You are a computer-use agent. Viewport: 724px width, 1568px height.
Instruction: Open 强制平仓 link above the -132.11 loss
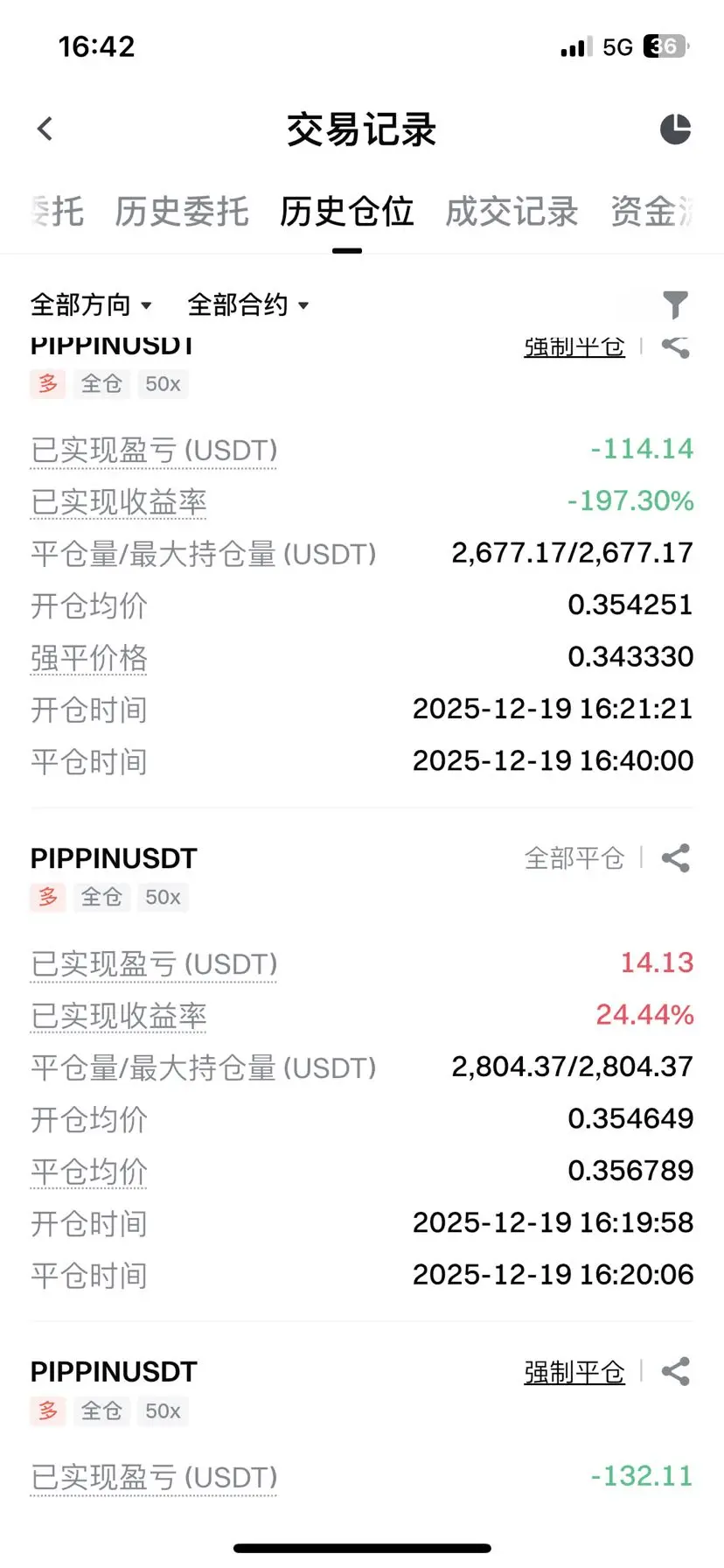click(x=574, y=1372)
